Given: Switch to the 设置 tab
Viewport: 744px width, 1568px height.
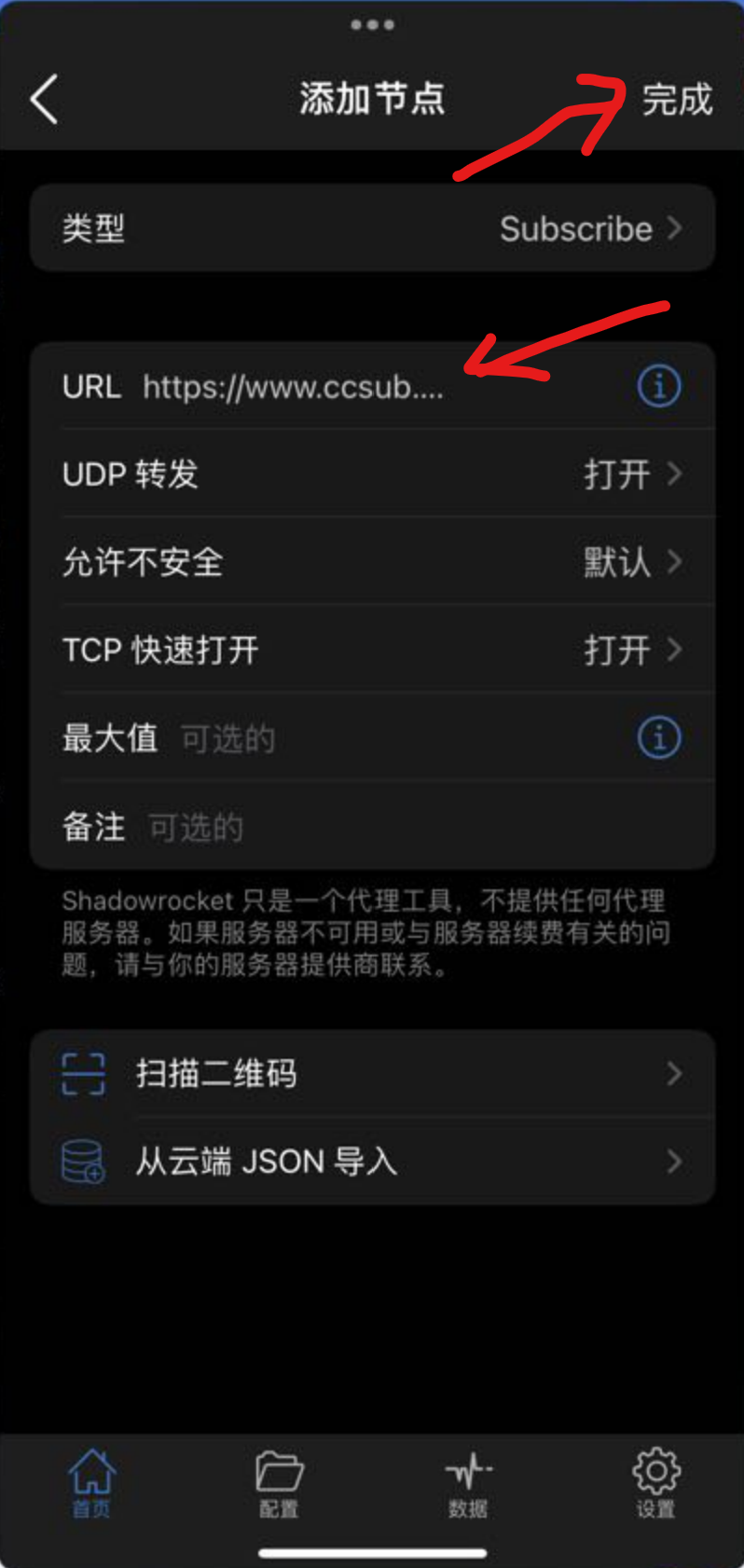Looking at the screenshot, I should coord(655,1484).
